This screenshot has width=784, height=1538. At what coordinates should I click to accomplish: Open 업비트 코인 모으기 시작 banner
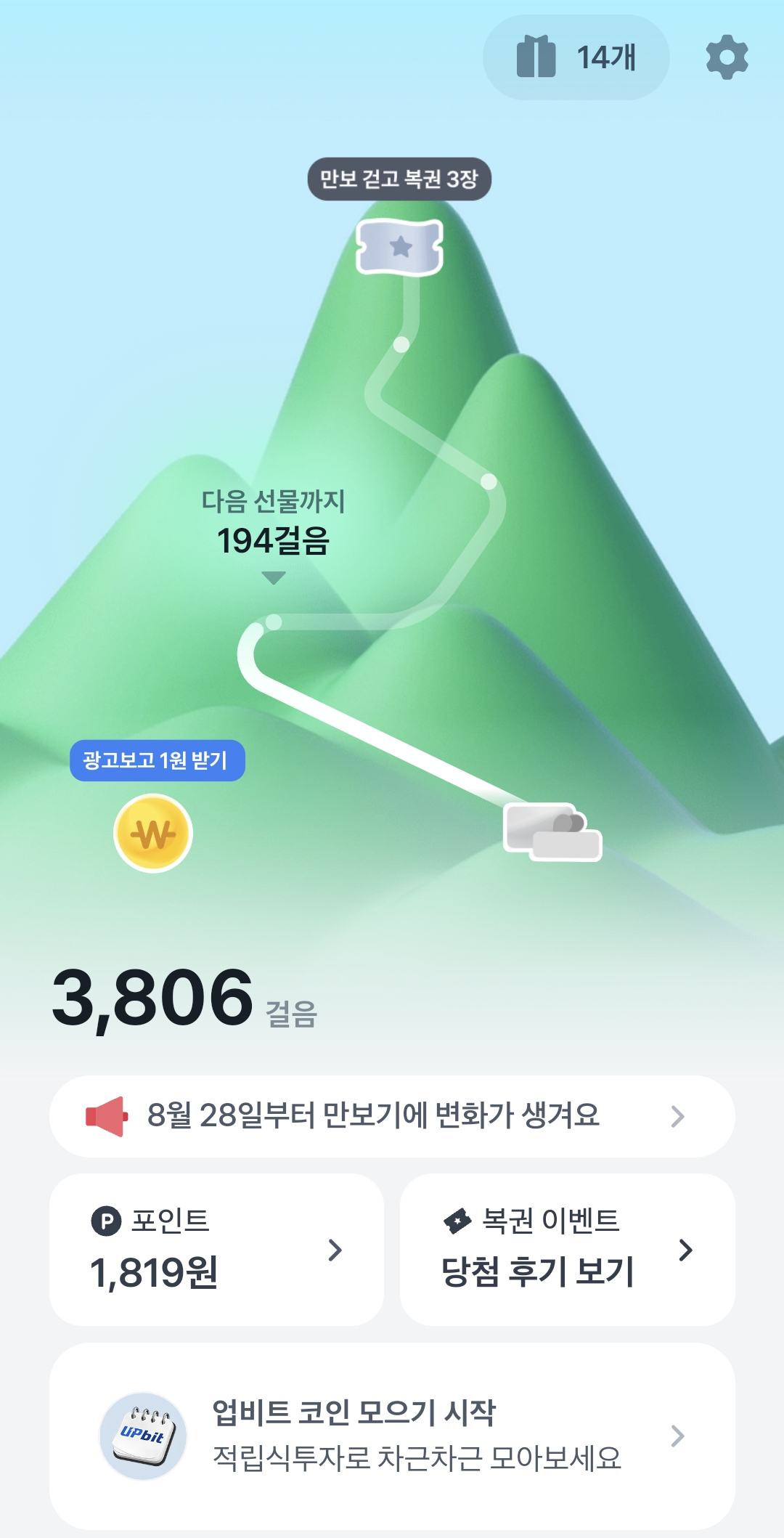point(392,1436)
